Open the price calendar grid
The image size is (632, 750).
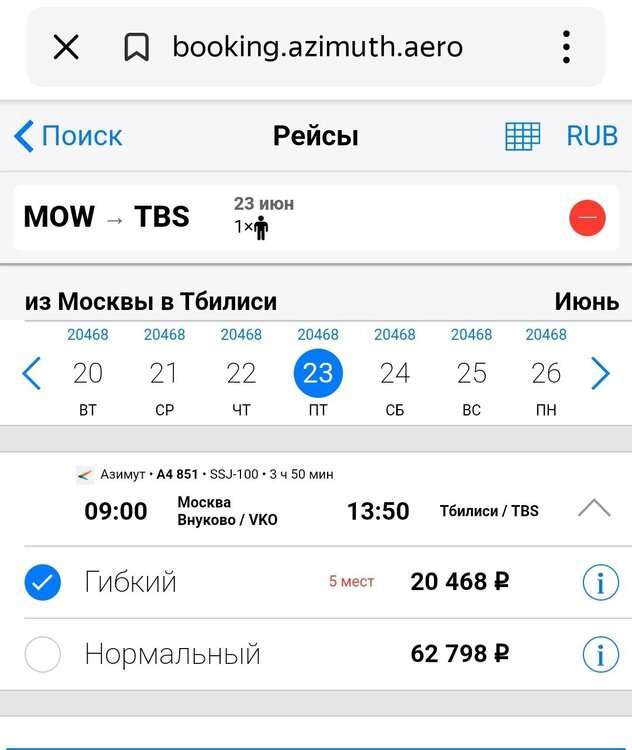522,136
